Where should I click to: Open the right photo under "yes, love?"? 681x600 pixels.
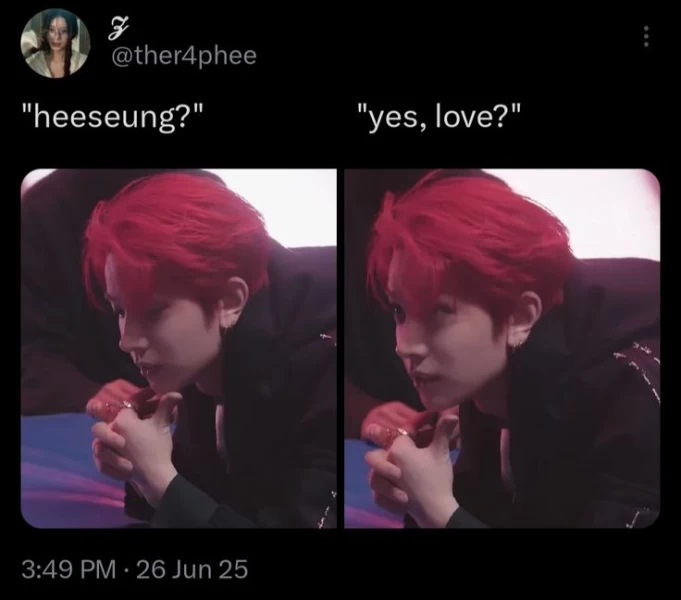pyautogui.click(x=502, y=348)
